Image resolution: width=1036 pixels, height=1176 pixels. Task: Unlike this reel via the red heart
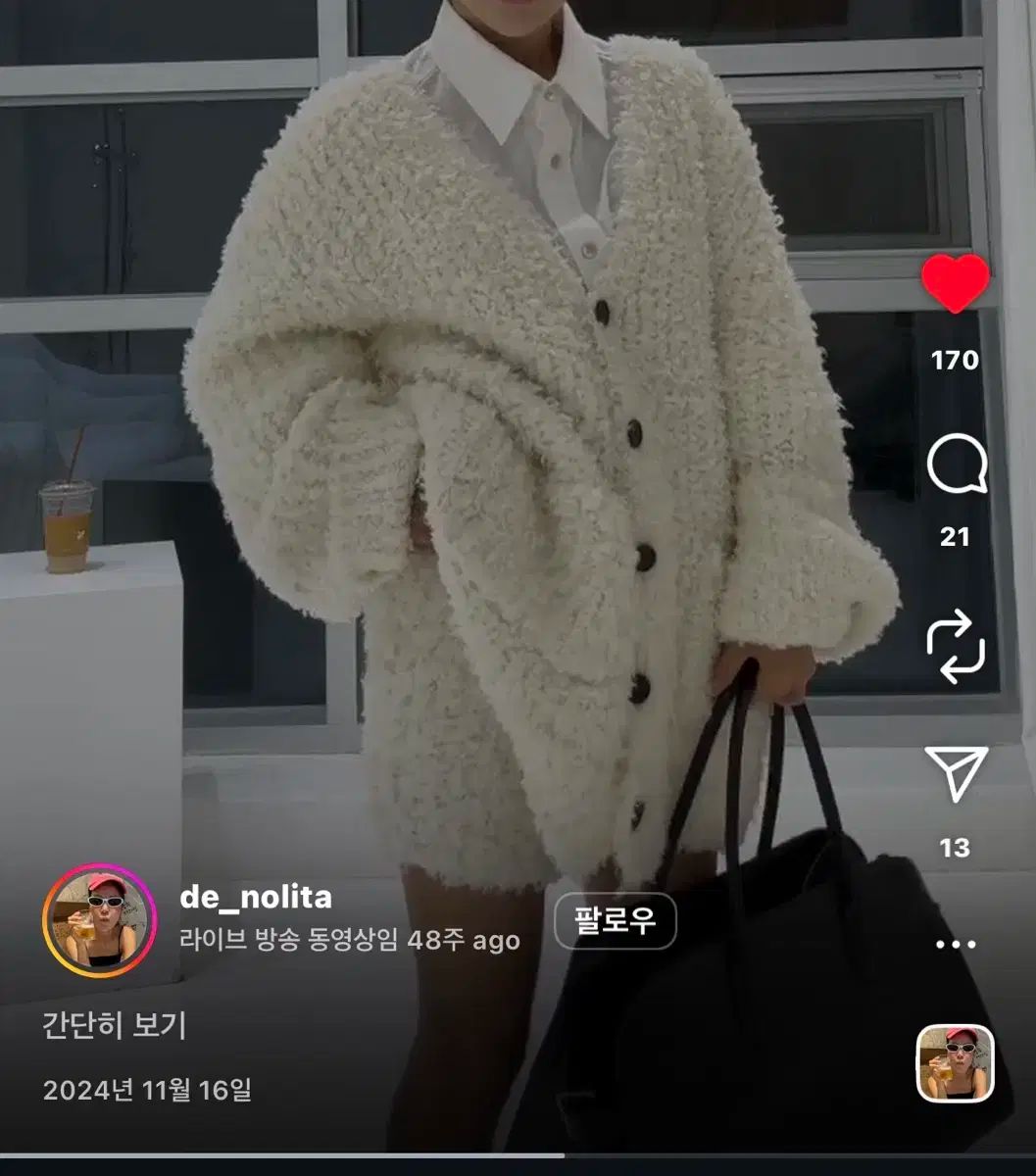point(955,282)
